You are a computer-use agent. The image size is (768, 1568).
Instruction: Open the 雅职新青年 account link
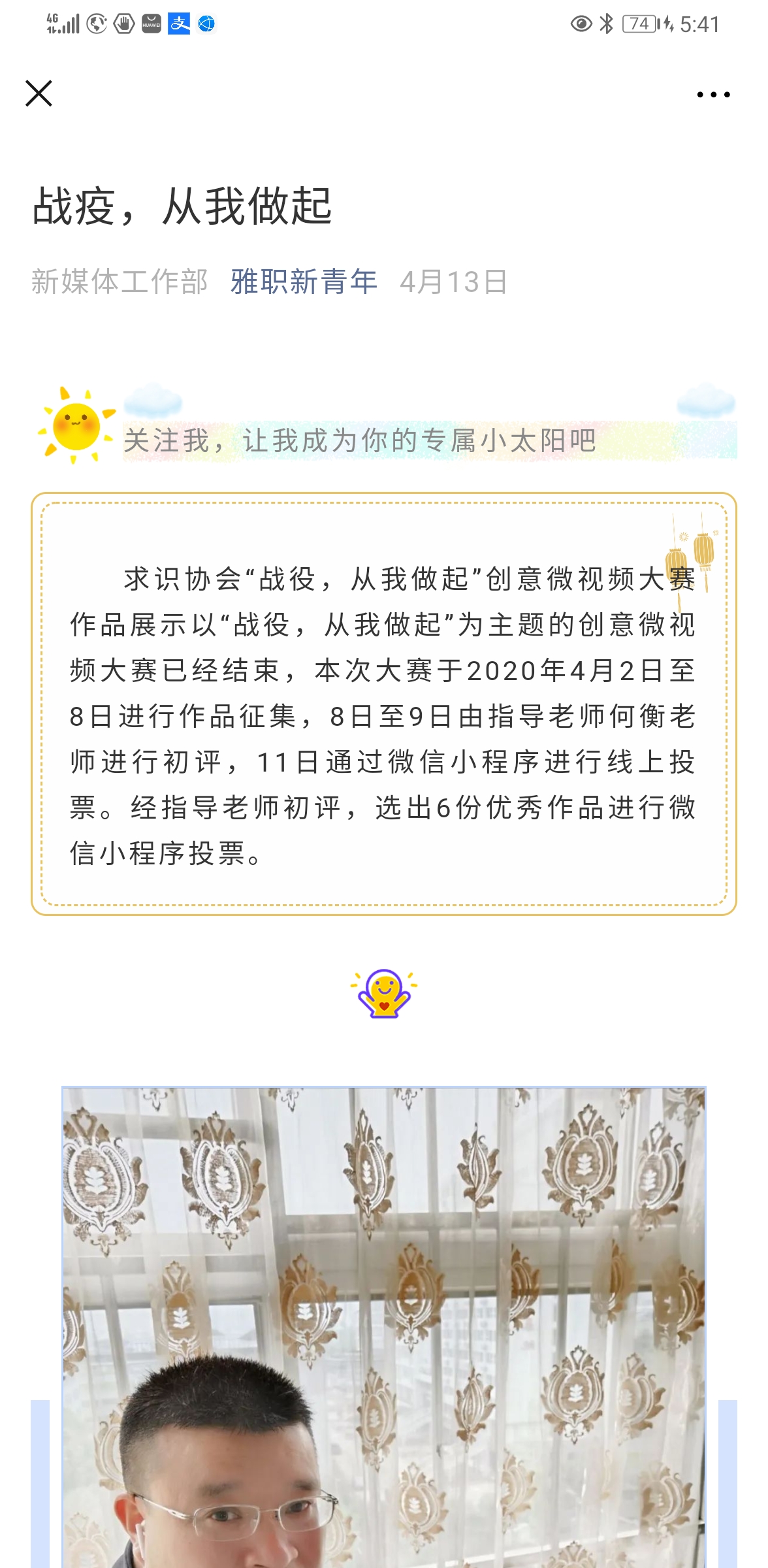click(x=304, y=282)
